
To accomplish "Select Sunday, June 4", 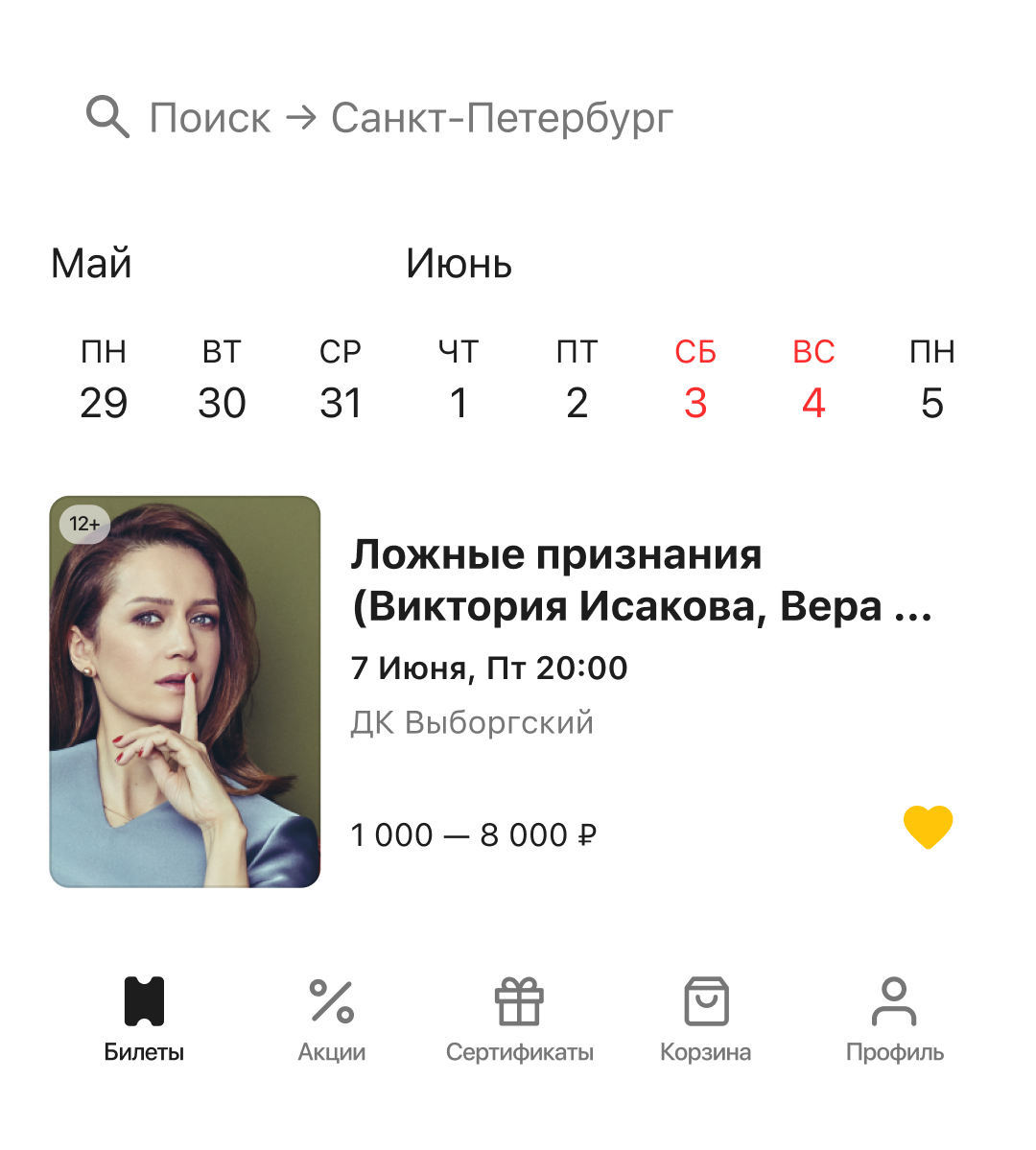I will pos(813,379).
